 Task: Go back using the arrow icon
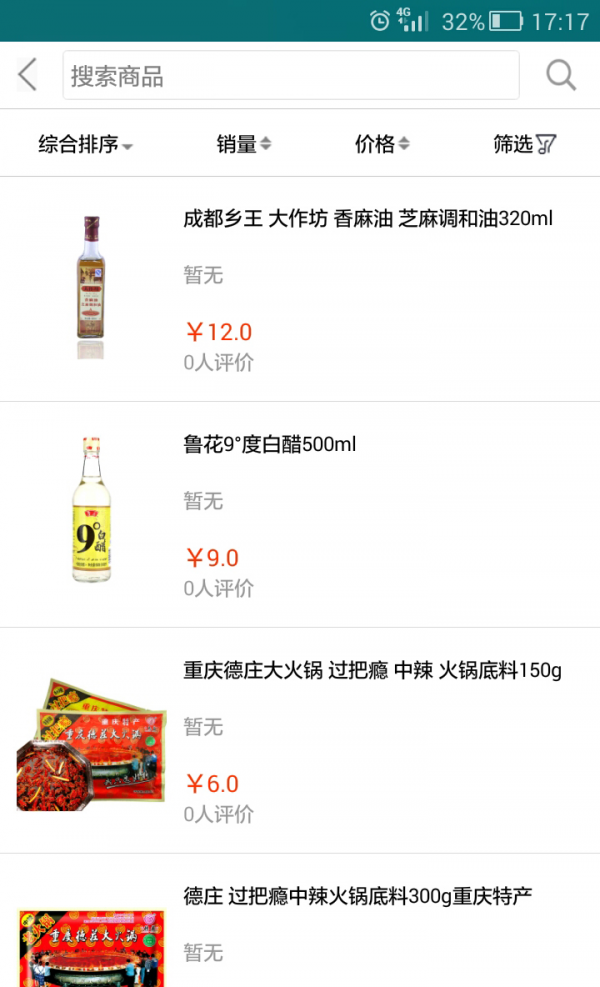pyautogui.click(x=28, y=75)
